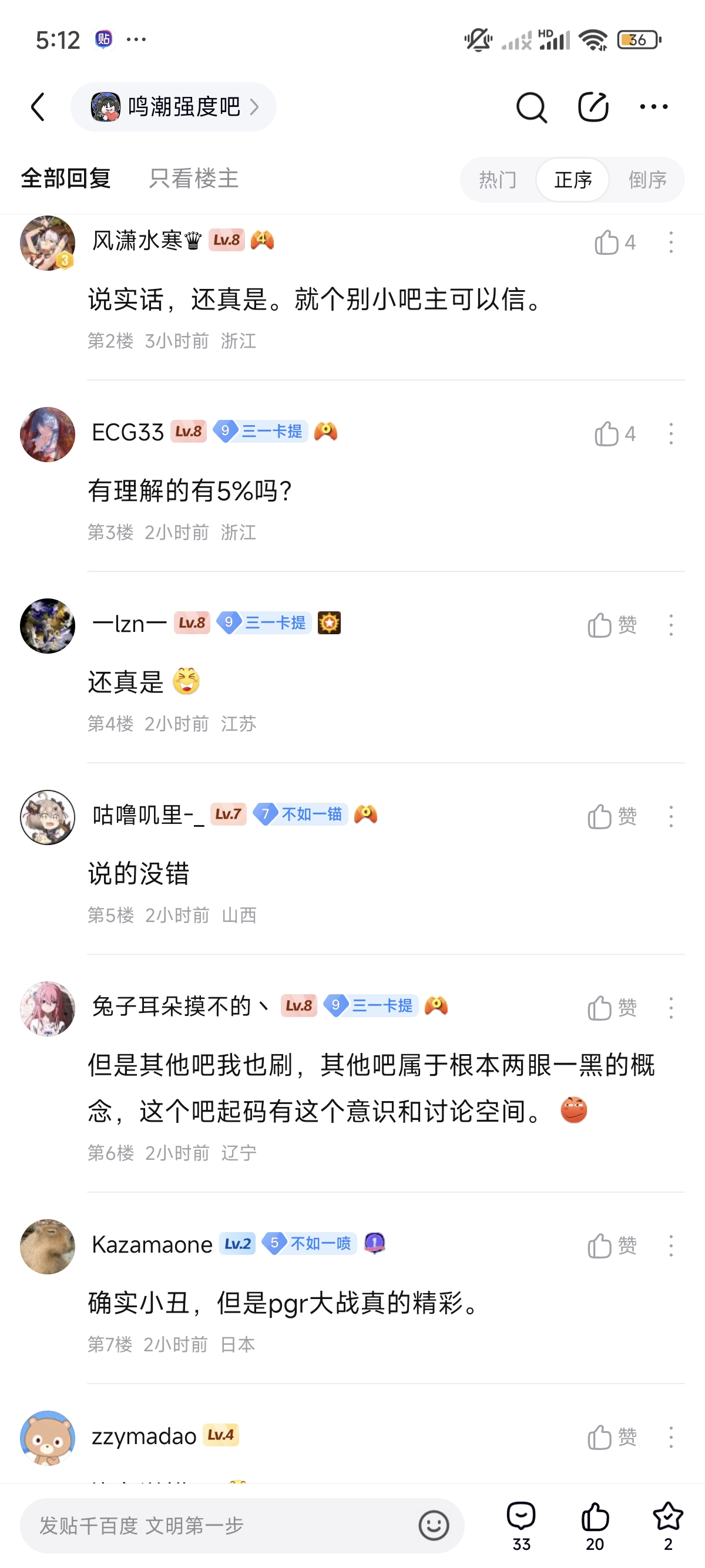Open the profile avatar of 兔子耳朵摸不的丶
Viewport: 705px width, 1568px height.
click(x=48, y=1008)
